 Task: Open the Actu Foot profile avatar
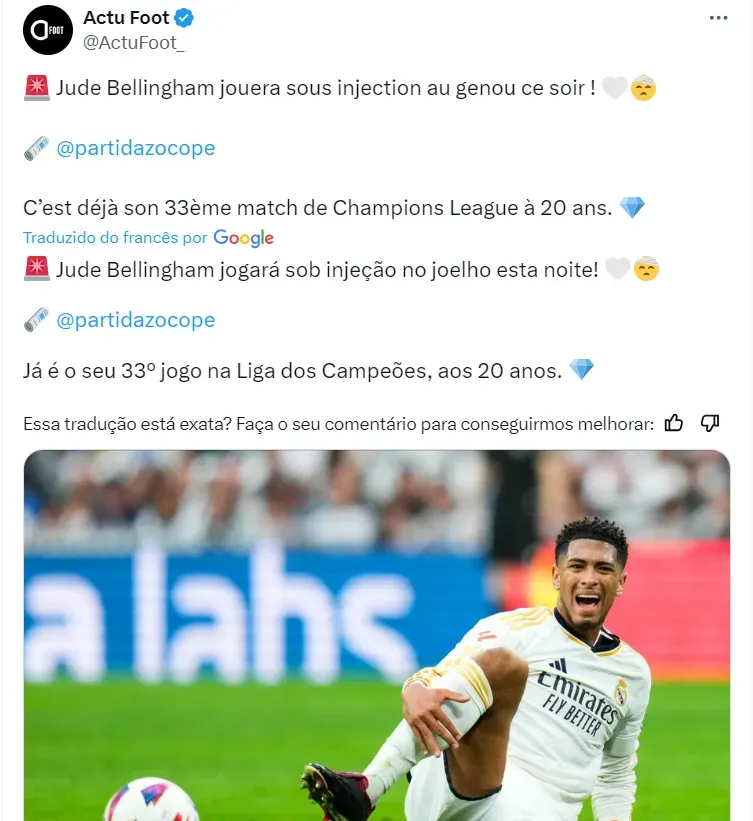coord(47,30)
